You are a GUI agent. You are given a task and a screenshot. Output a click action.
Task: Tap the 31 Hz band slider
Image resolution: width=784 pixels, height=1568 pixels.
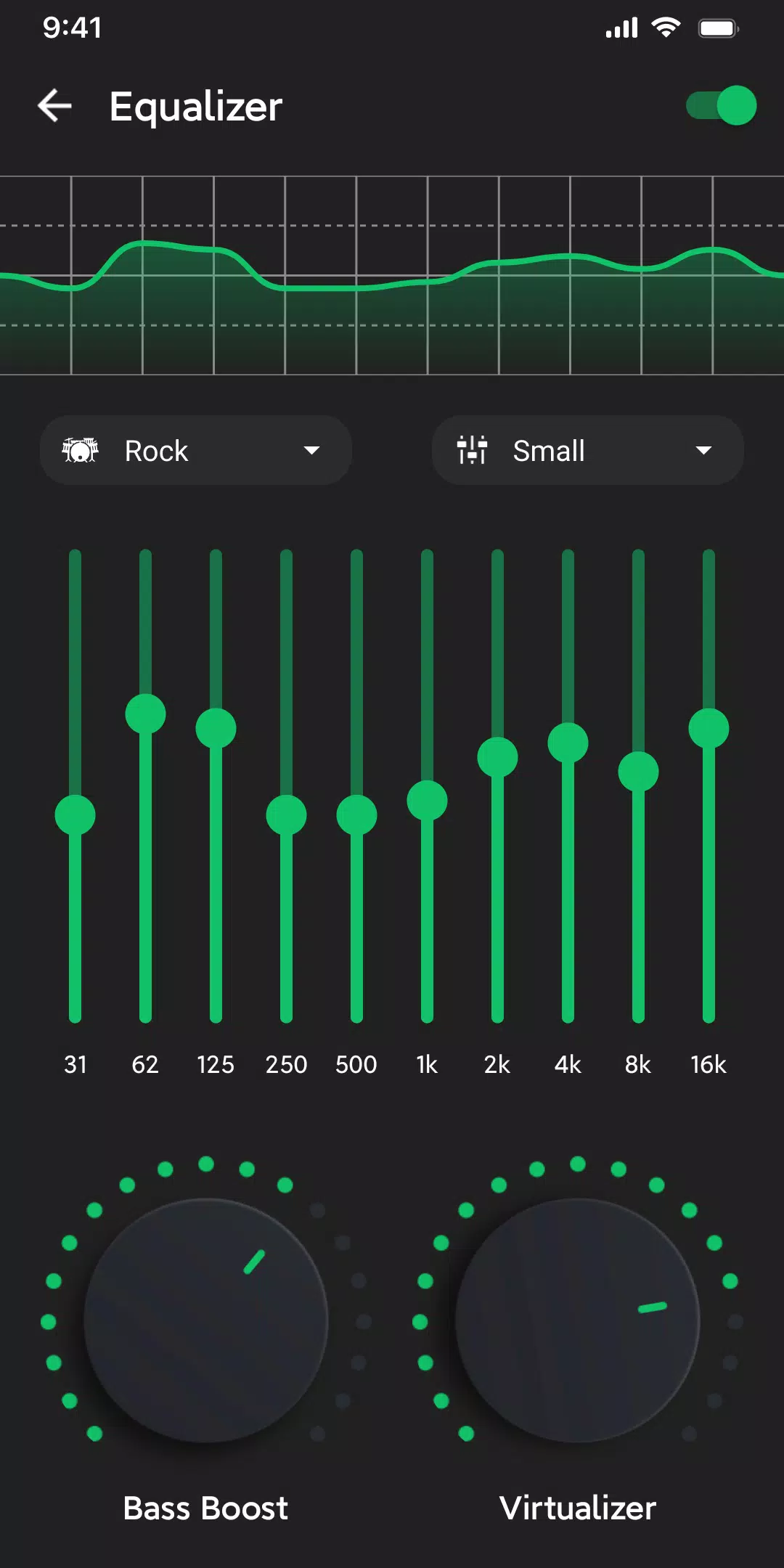coord(75,786)
